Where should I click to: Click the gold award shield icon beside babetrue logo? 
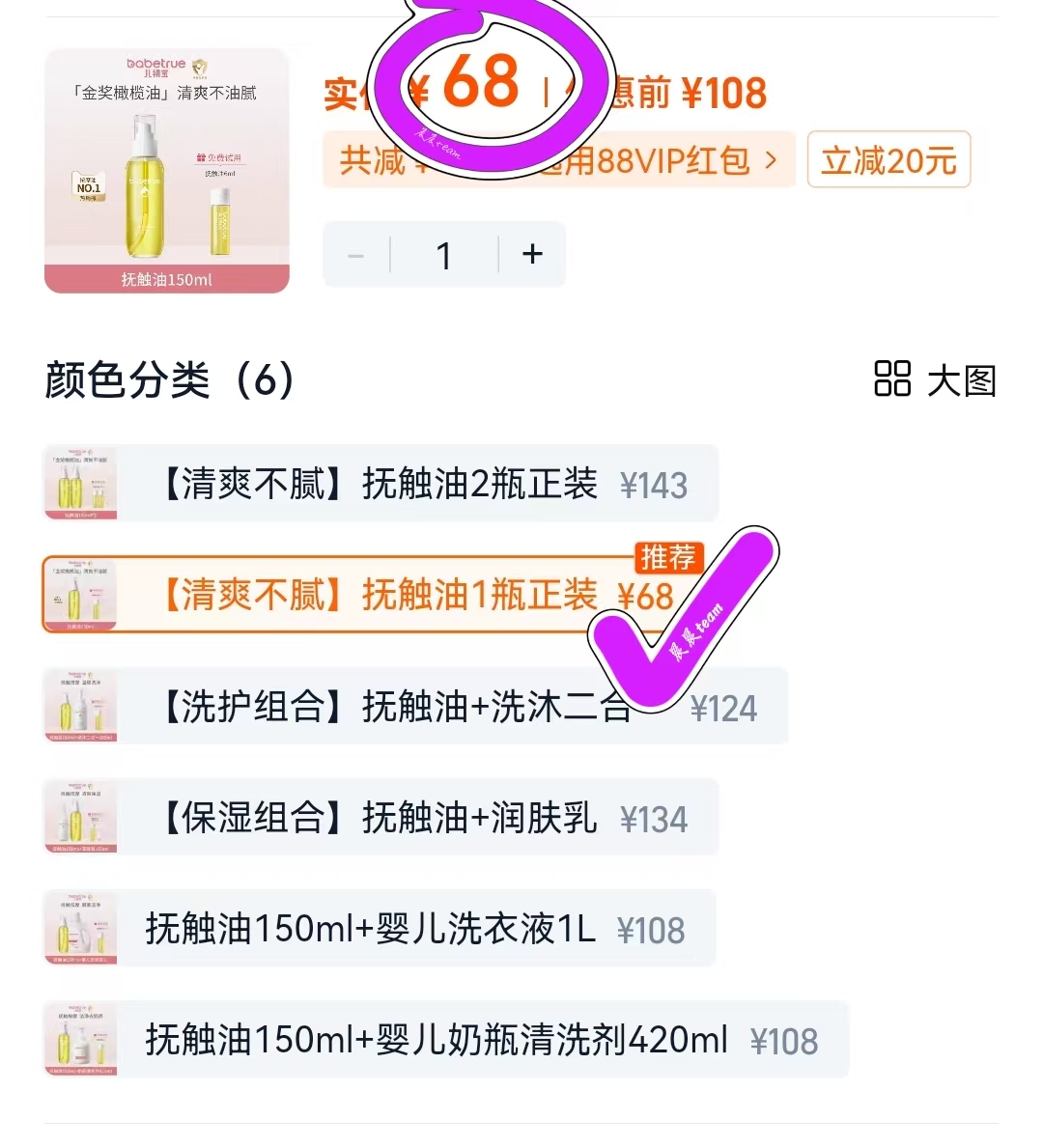tap(199, 68)
